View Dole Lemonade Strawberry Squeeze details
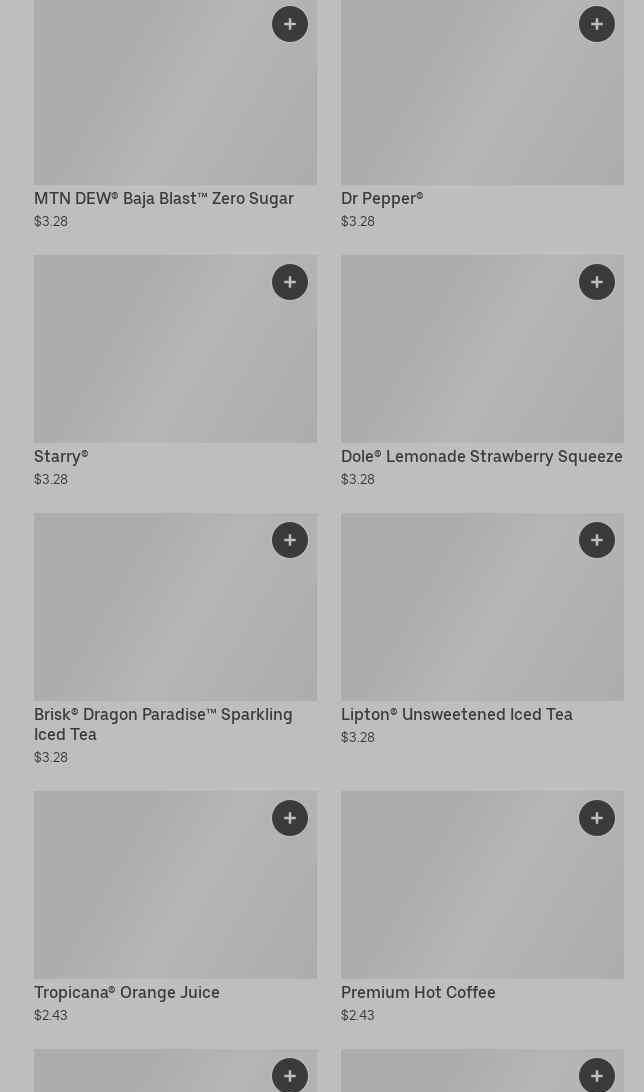The image size is (644, 1092). 482,371
